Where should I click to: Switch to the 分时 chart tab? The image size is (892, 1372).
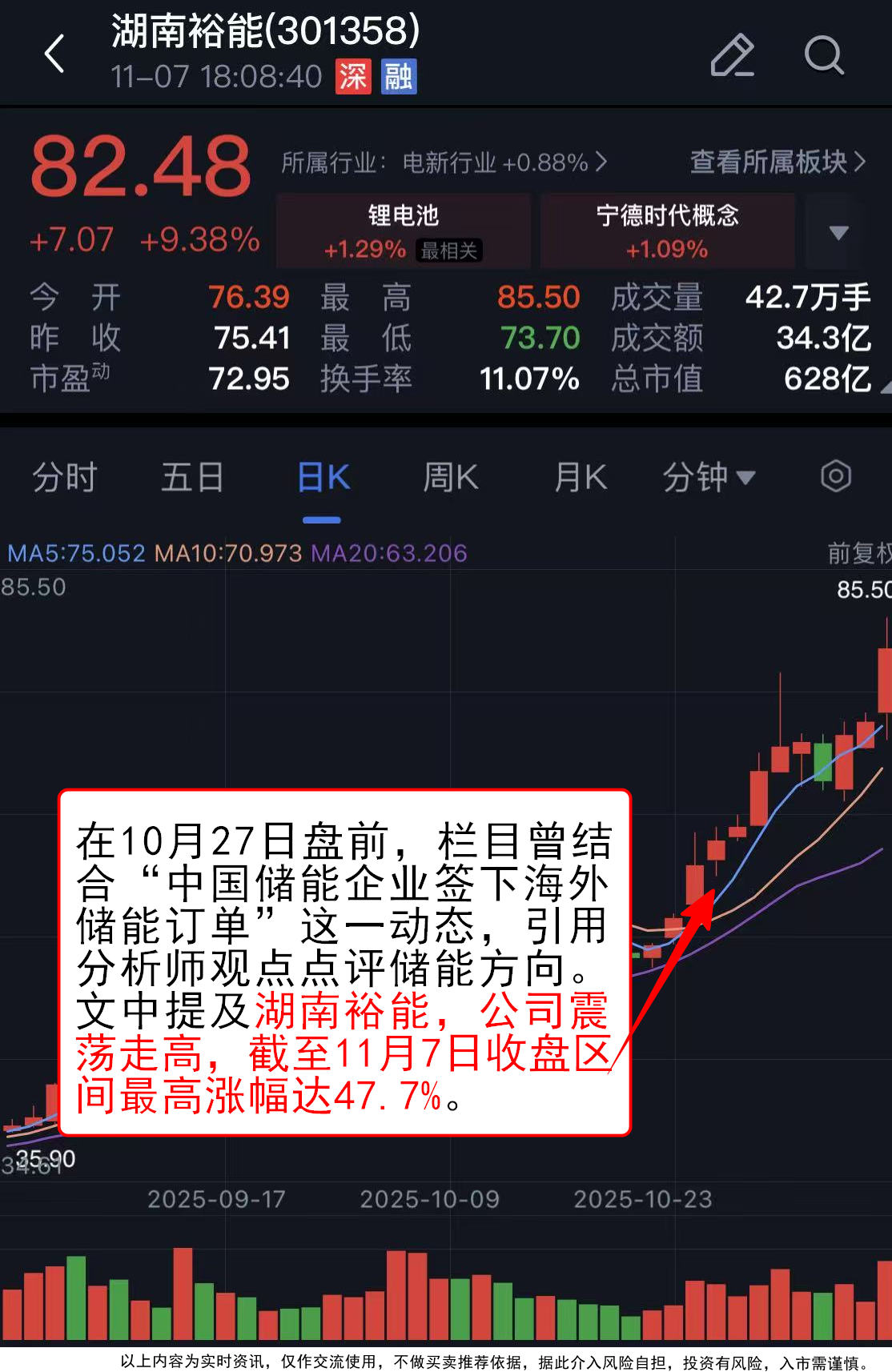click(x=64, y=478)
